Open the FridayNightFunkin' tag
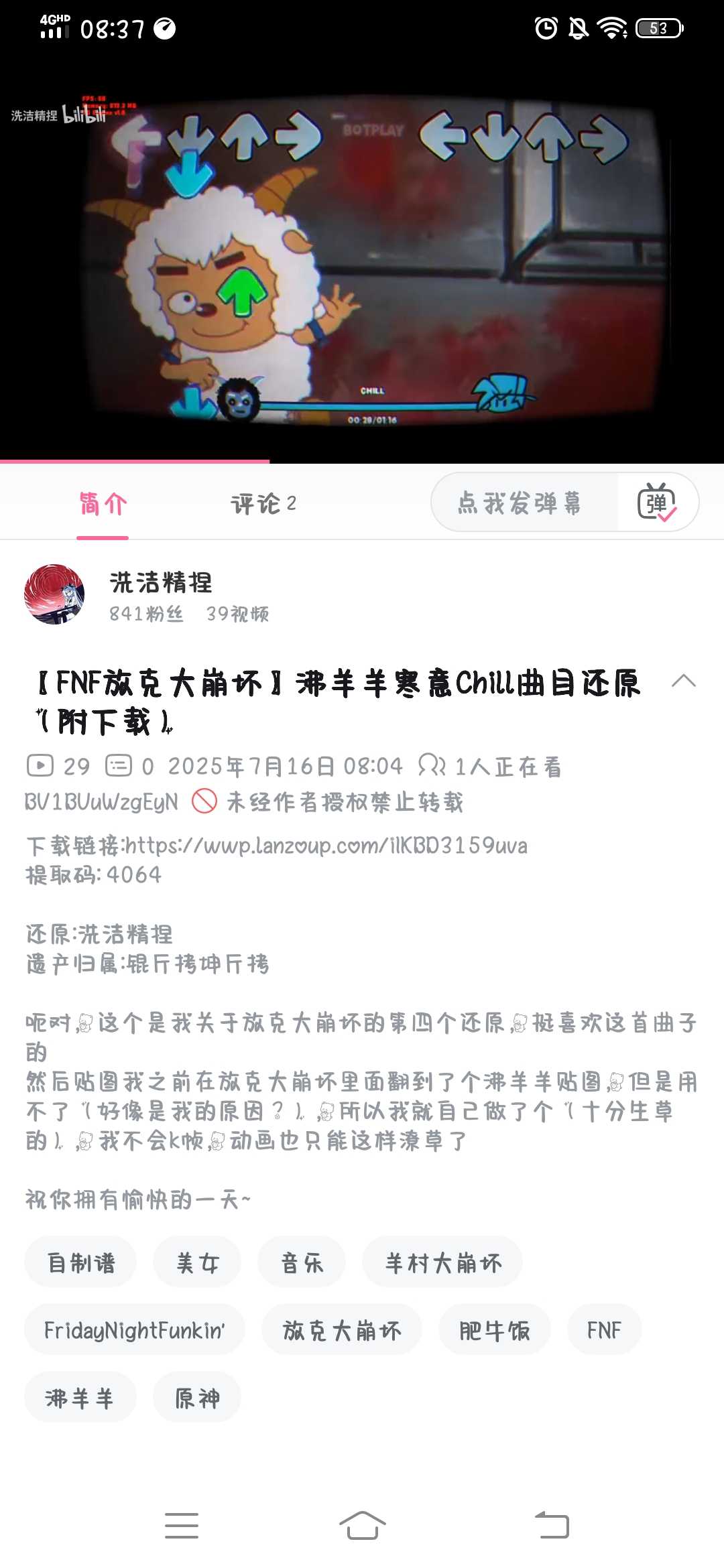The width and height of the screenshot is (724, 1568). 134,1330
